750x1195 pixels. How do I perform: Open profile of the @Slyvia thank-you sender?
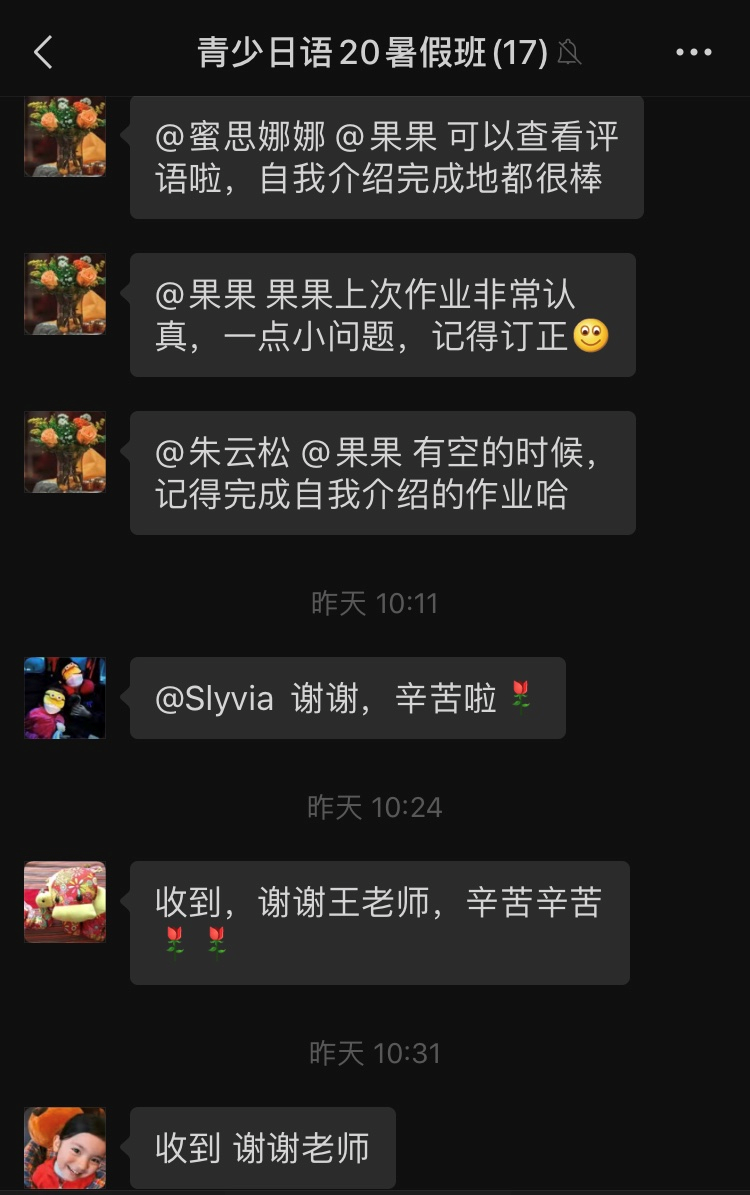tap(65, 698)
